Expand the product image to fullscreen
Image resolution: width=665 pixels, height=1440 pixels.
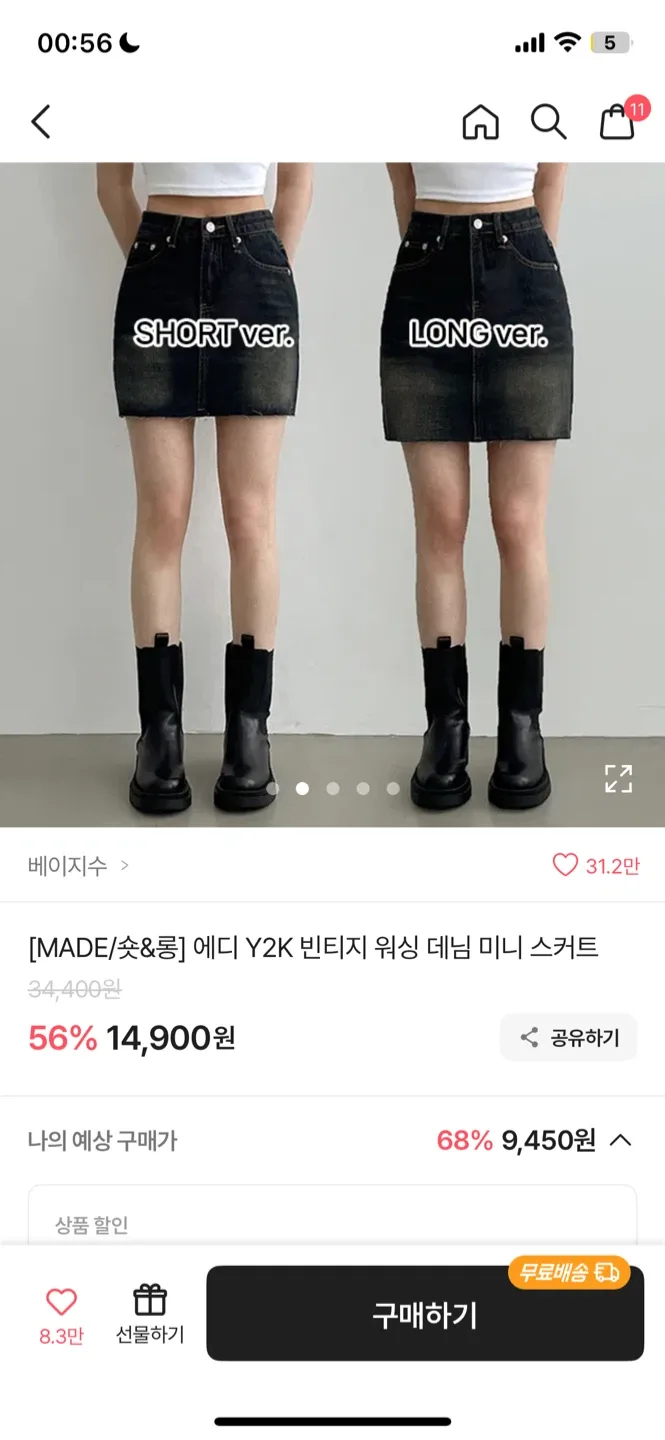click(x=618, y=778)
